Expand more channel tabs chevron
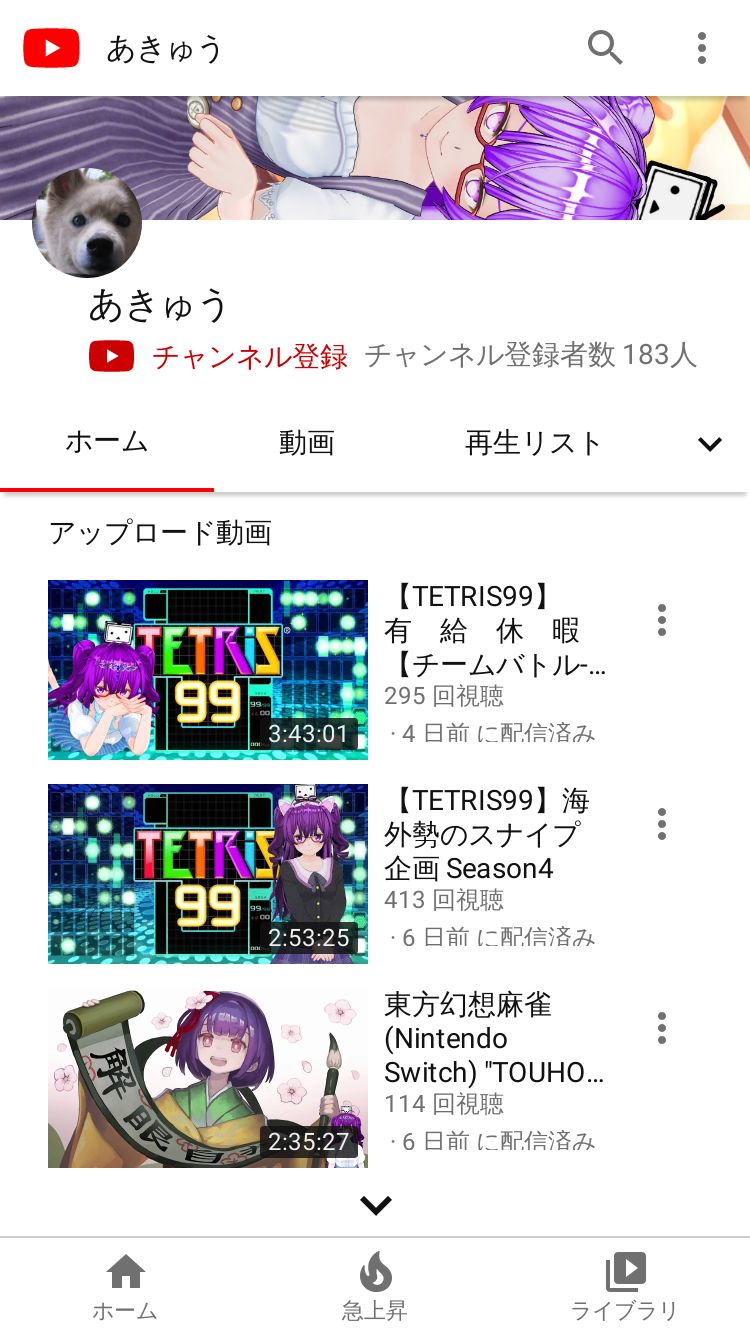Viewport: 750px width, 1334px height. tap(709, 444)
